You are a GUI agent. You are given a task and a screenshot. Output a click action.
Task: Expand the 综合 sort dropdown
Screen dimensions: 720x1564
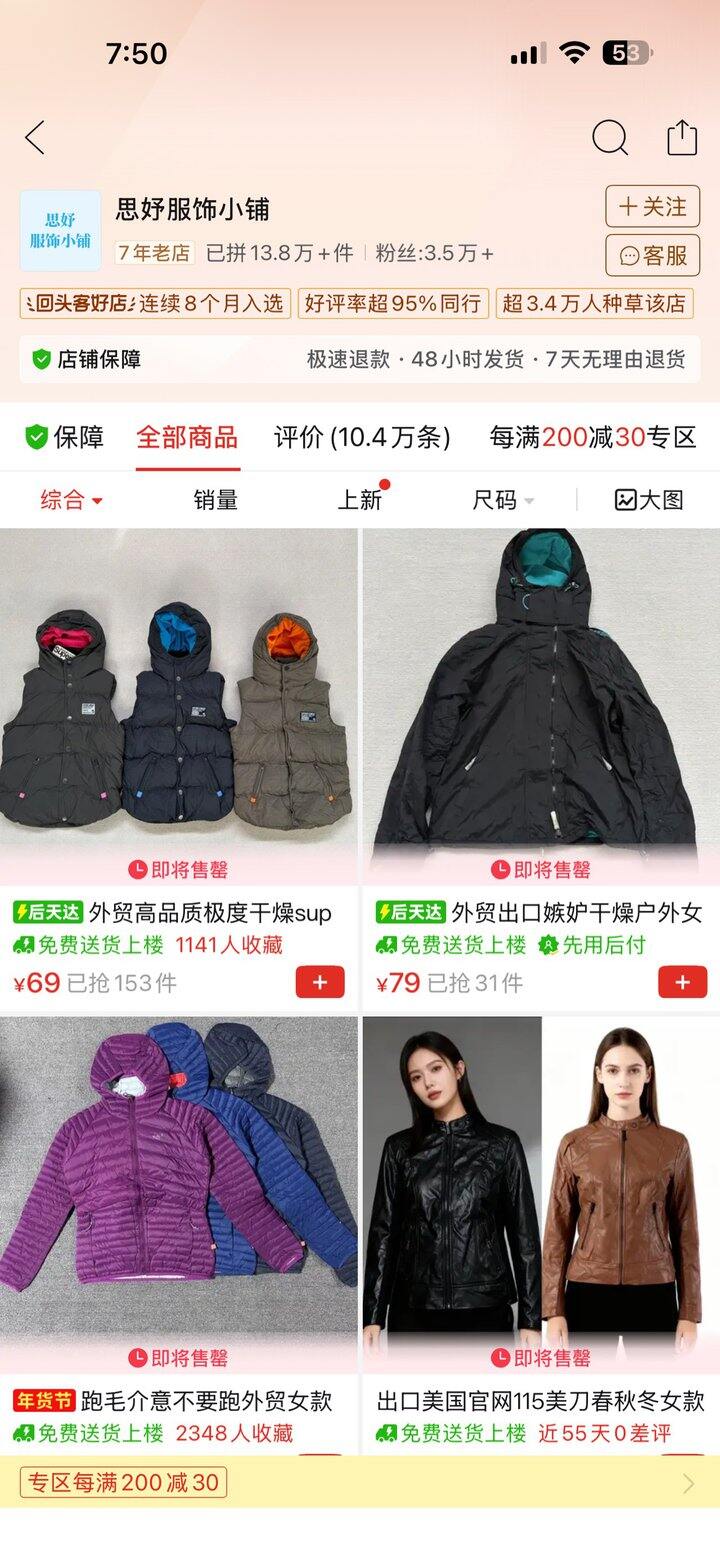click(71, 500)
